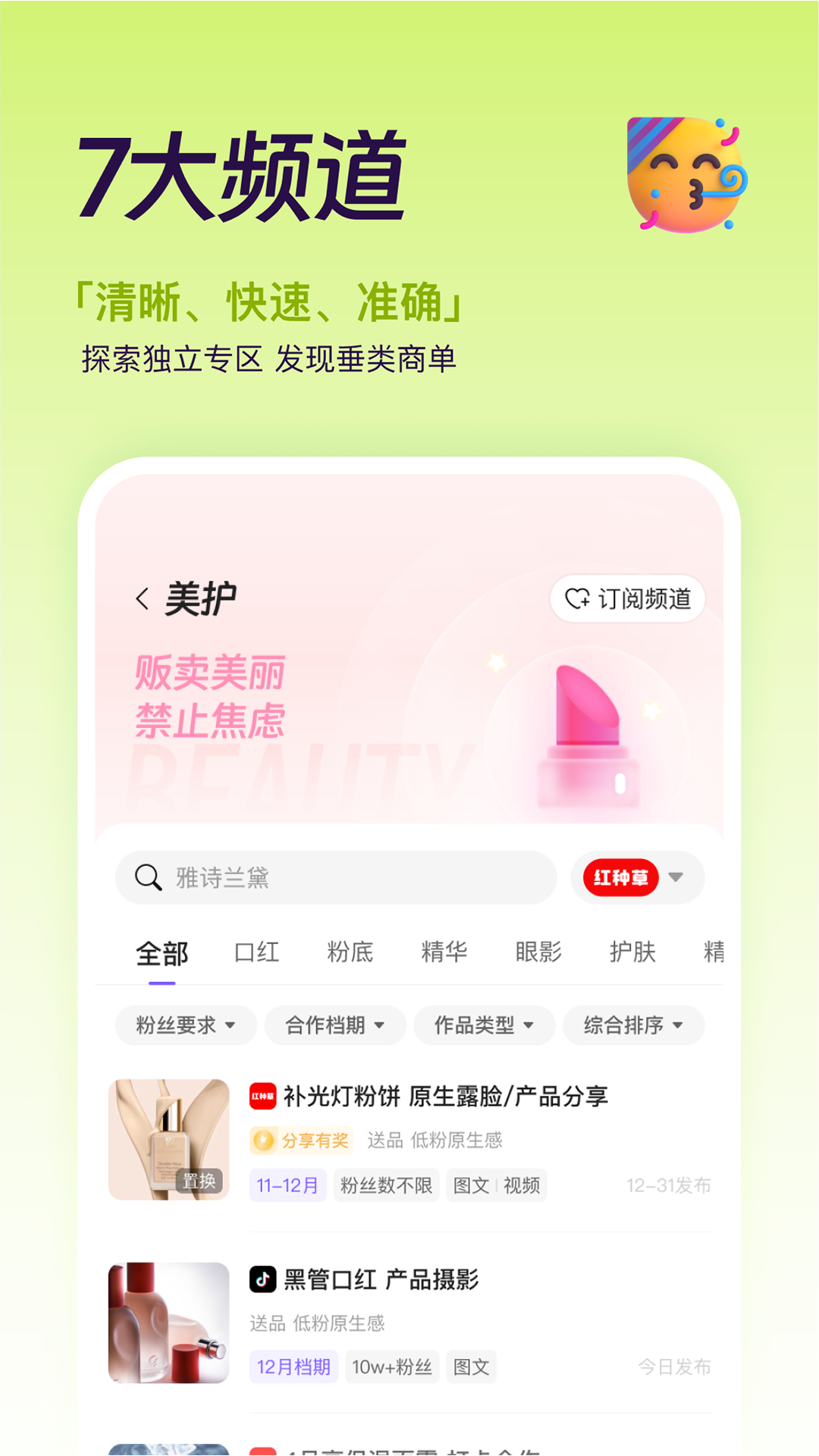Open the 粉丝要求 filter dropdown
Viewport: 819px width, 1456px height.
[x=185, y=1025]
